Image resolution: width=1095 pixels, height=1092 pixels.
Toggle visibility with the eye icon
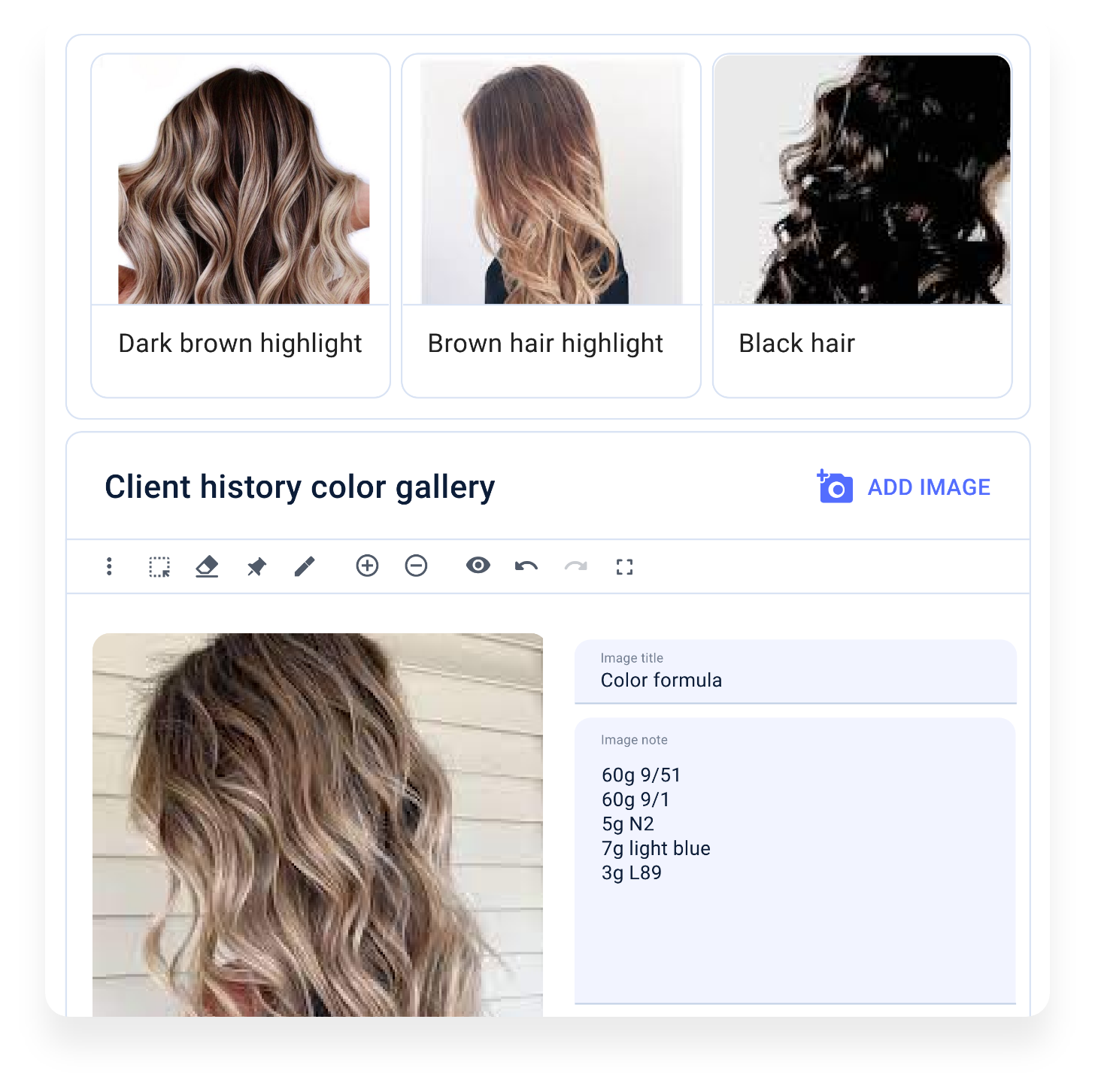click(x=478, y=566)
